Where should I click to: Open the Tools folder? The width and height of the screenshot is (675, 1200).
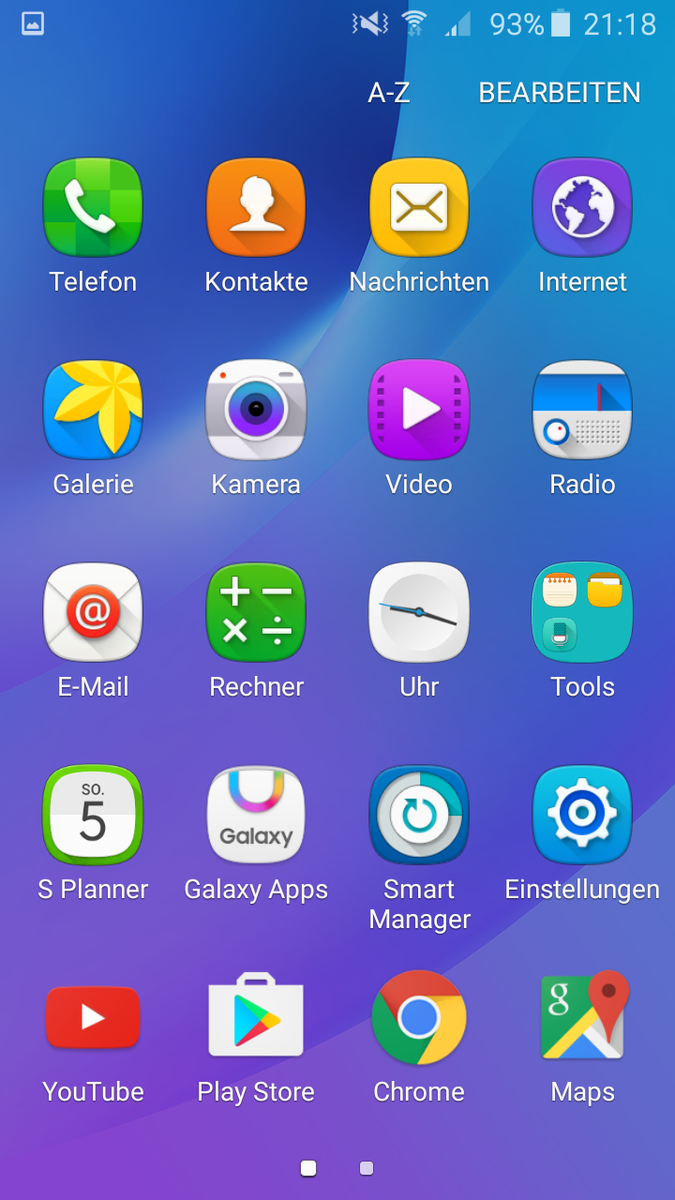click(x=582, y=613)
